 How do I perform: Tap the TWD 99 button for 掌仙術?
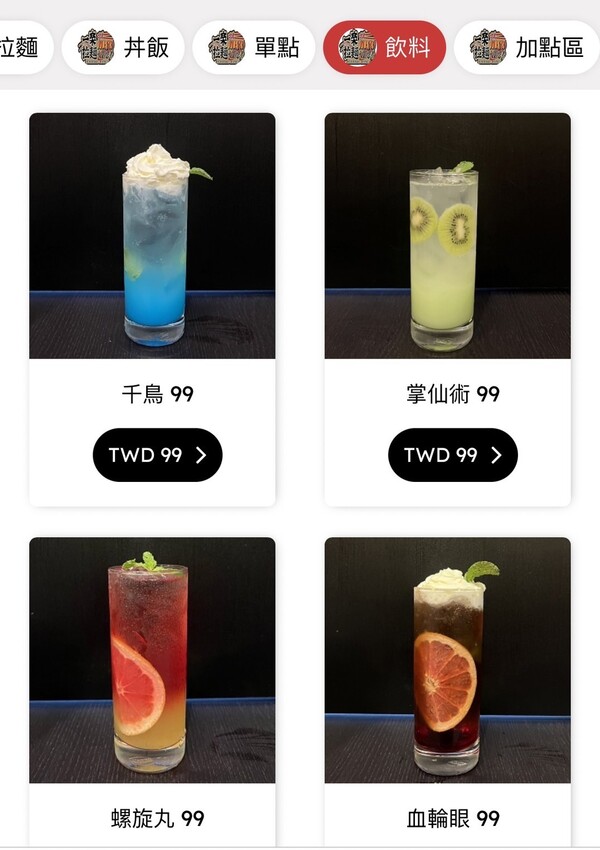[452, 455]
